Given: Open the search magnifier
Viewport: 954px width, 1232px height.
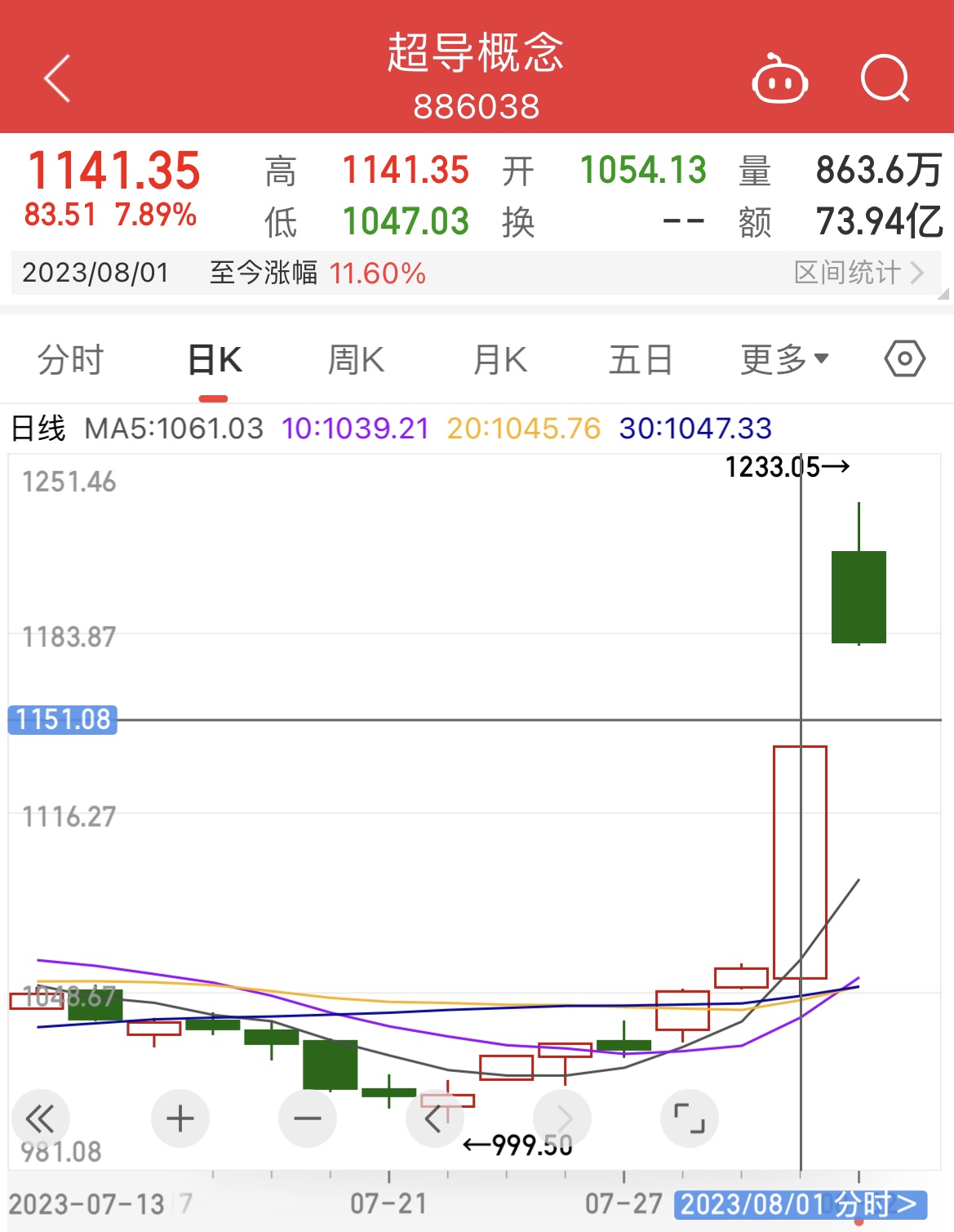Looking at the screenshot, I should [885, 78].
